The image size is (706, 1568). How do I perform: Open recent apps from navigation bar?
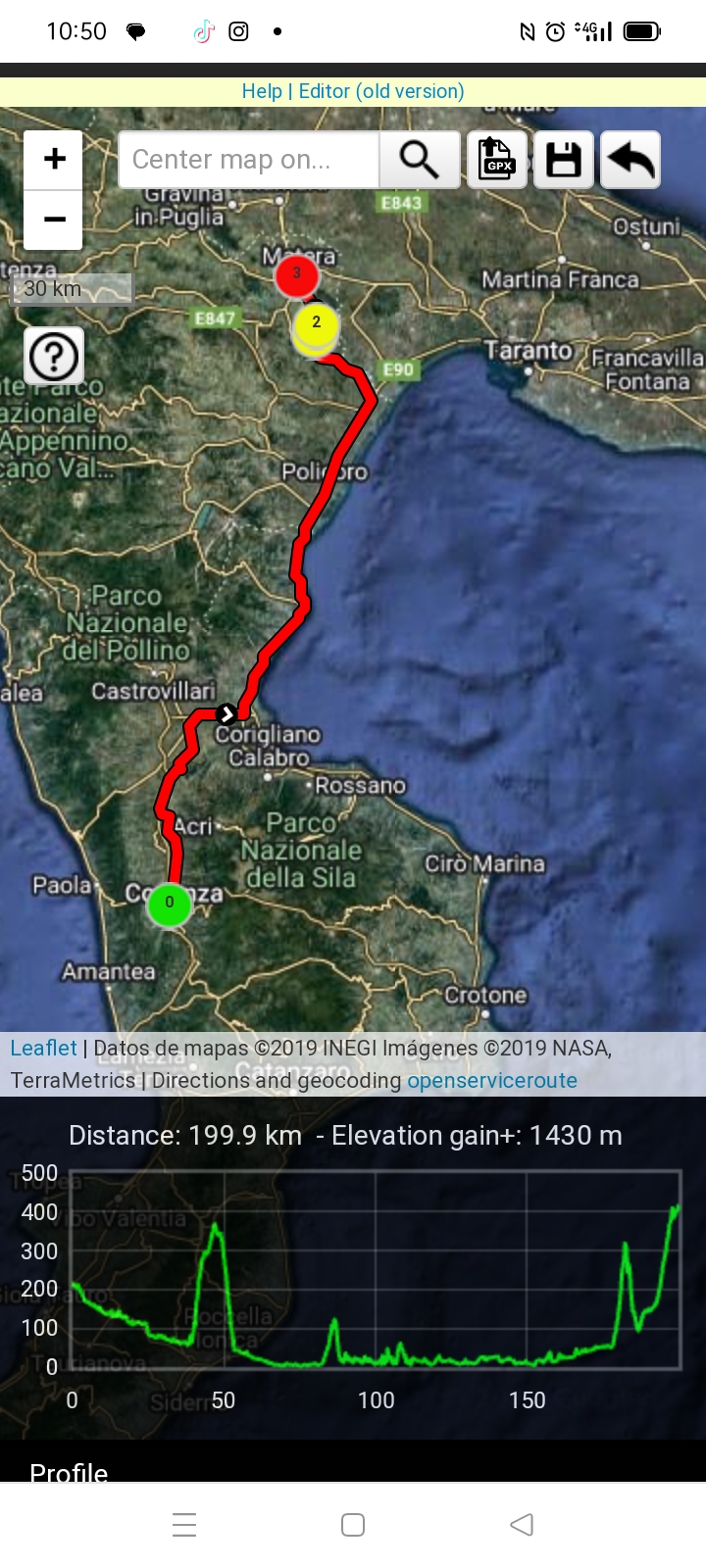[184, 1524]
